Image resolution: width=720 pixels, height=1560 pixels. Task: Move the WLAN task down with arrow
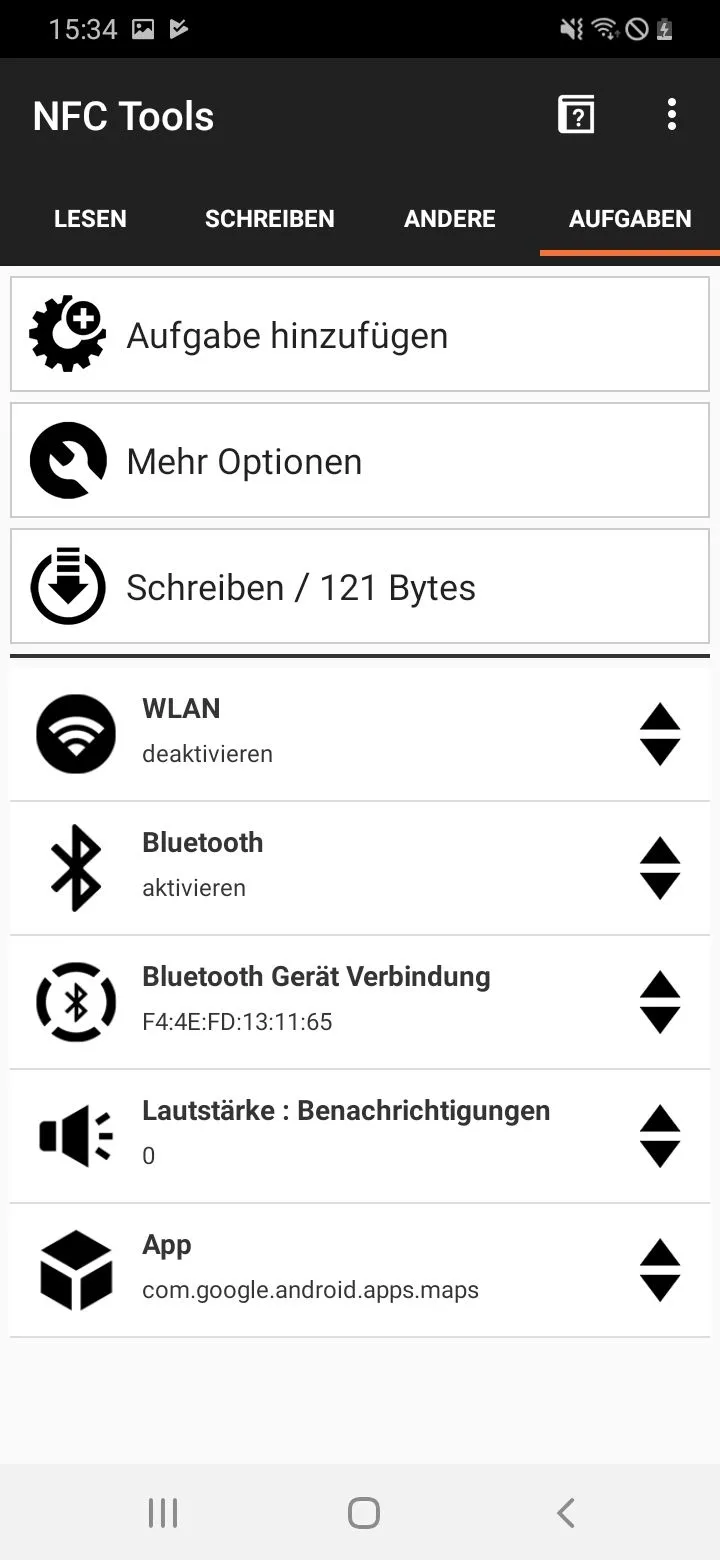point(660,752)
